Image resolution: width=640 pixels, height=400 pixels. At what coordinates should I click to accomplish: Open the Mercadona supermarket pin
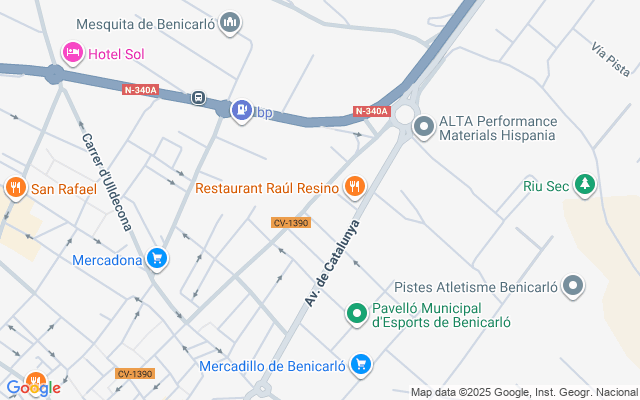click(156, 259)
